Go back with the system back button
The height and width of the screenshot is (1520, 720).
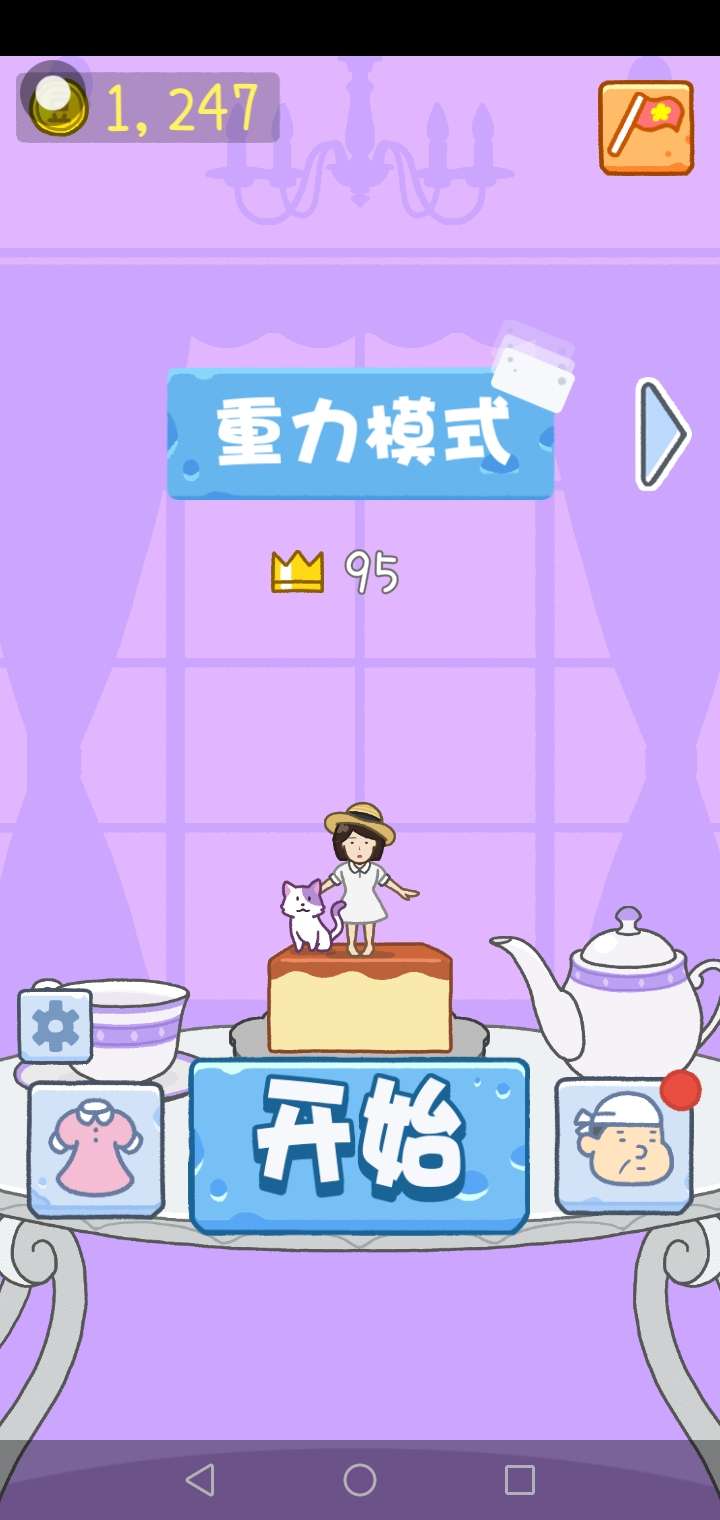200,1480
